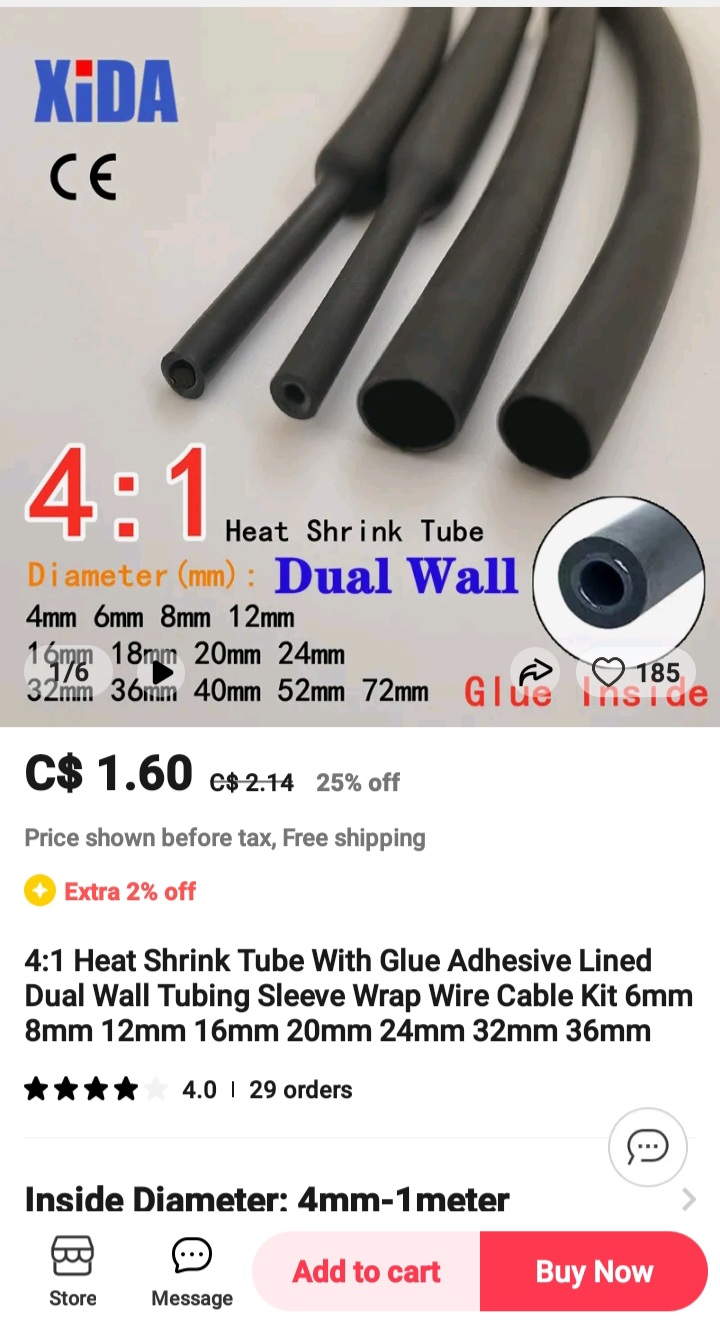
Task: Message the seller
Action: pyautogui.click(x=190, y=1270)
